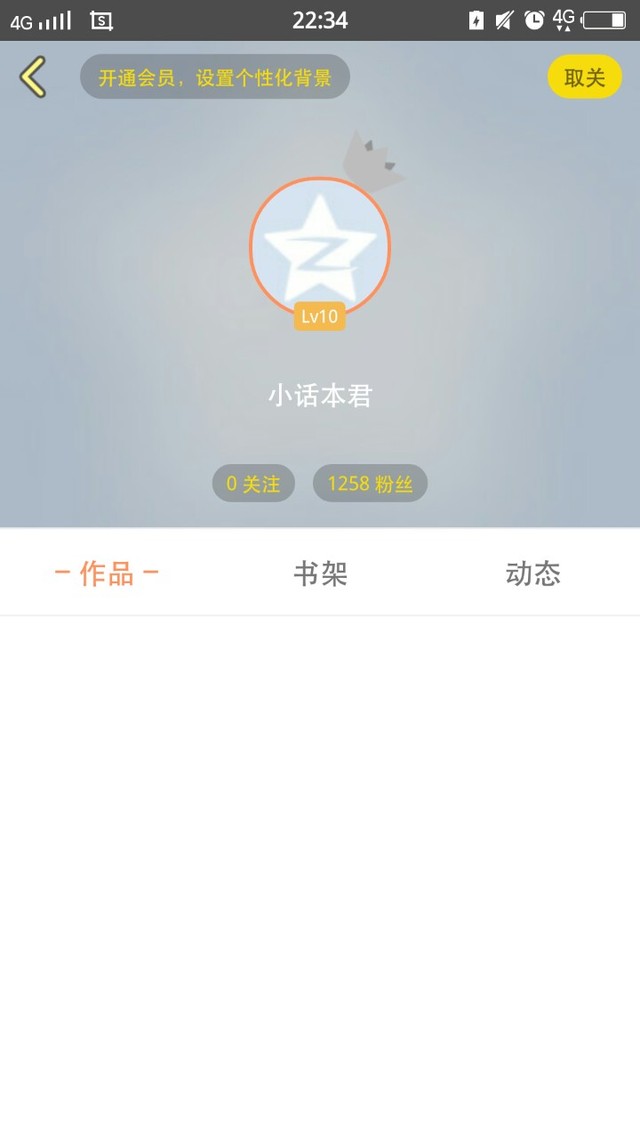This screenshot has width=640, height=1138.
Task: View the 0 关注 following list
Action: 253,483
